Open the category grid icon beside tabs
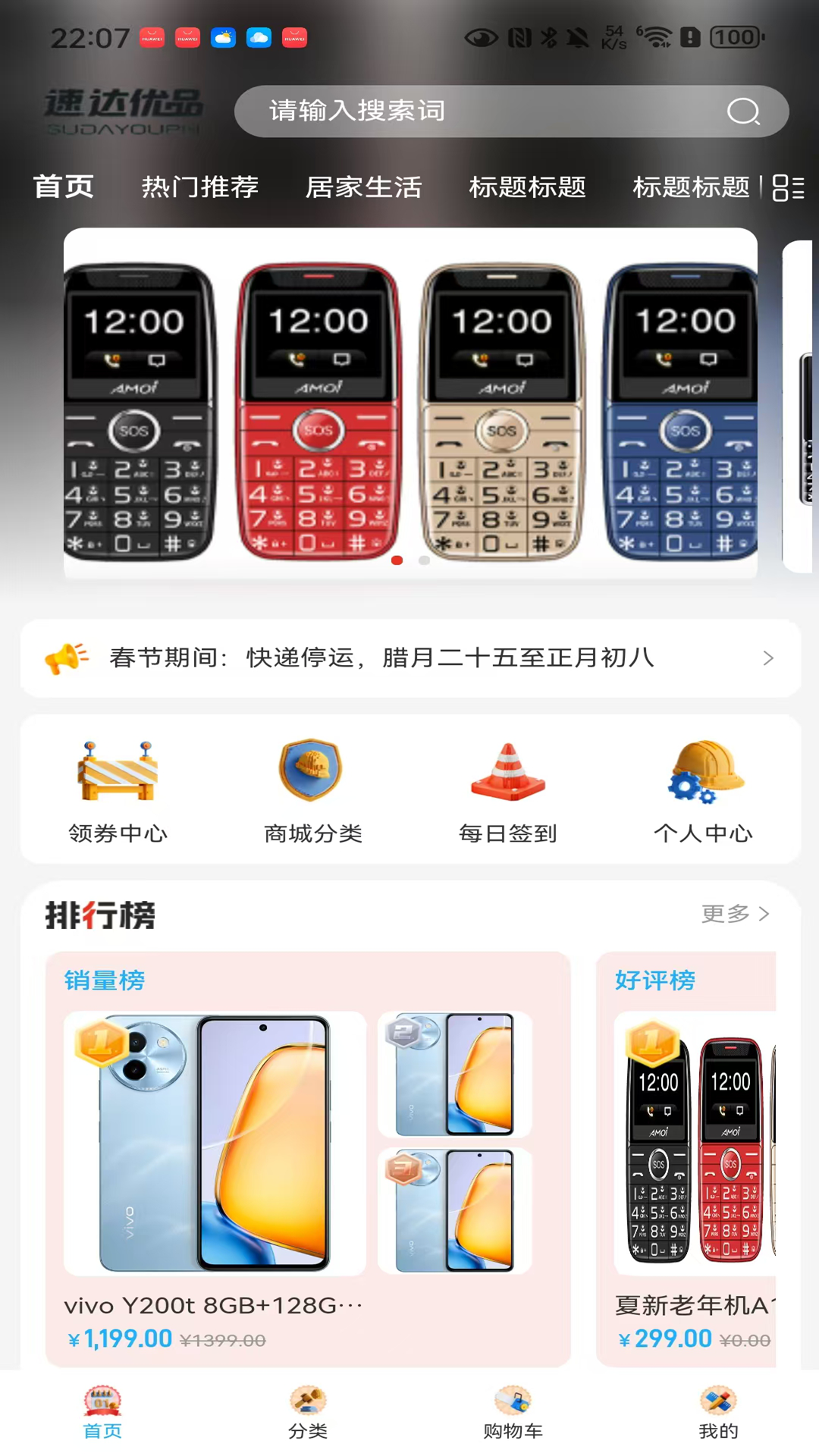This screenshot has height=1456, width=819. 787,187
